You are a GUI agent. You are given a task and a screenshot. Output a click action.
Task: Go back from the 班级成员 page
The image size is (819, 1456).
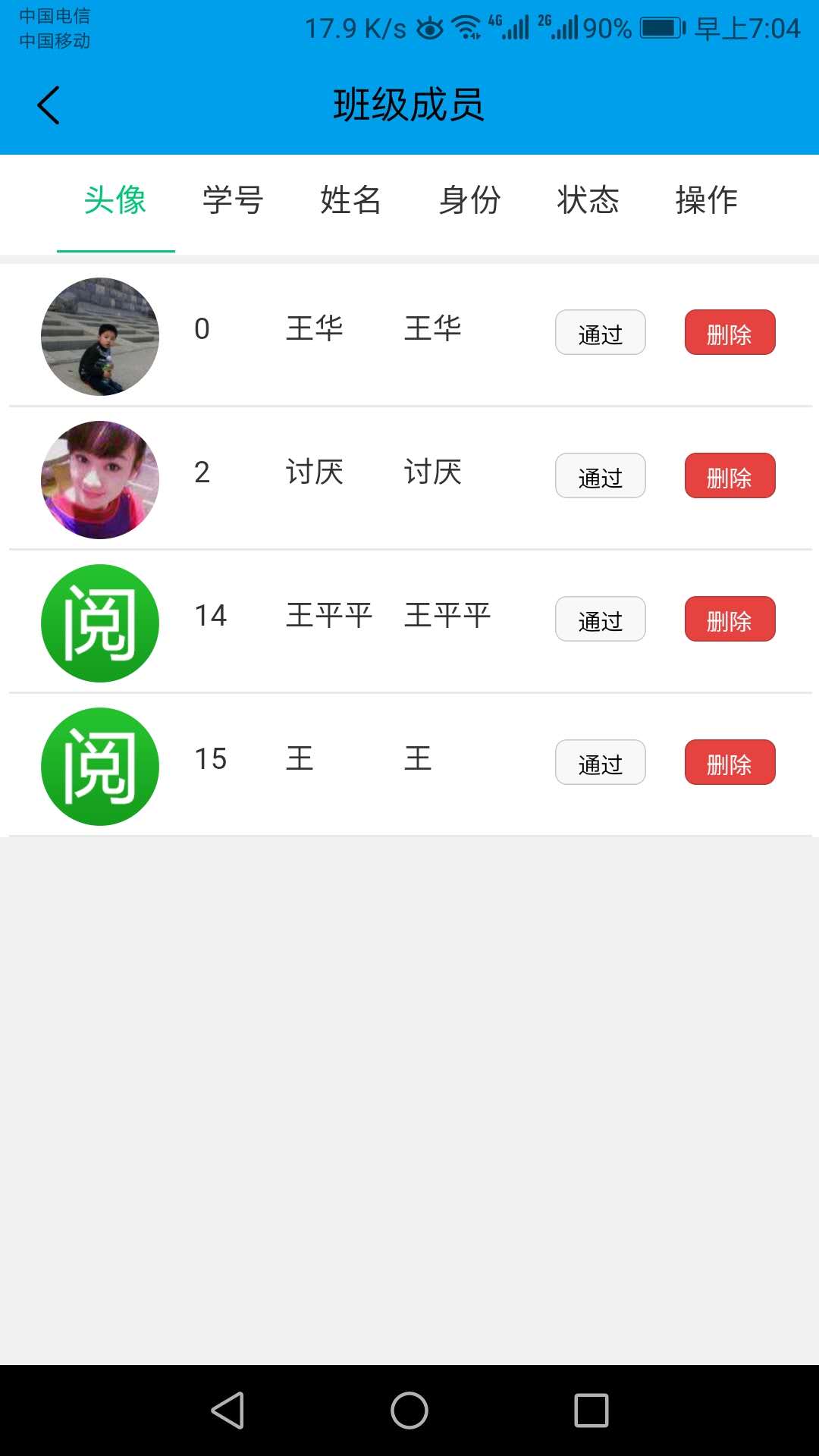point(49,105)
